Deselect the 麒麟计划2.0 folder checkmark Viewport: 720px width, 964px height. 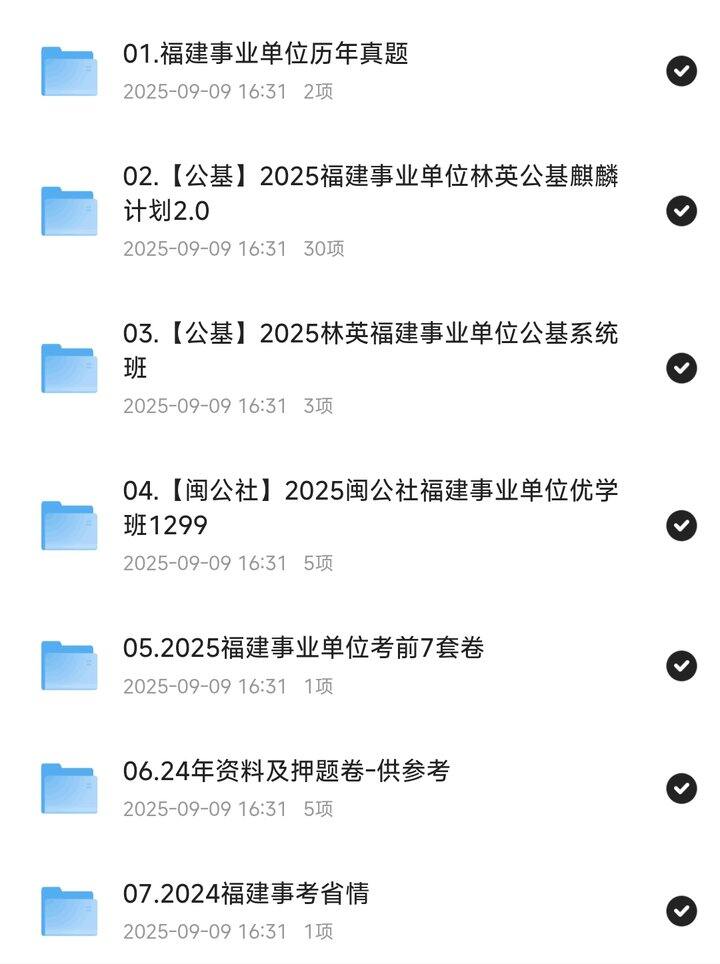click(x=681, y=211)
